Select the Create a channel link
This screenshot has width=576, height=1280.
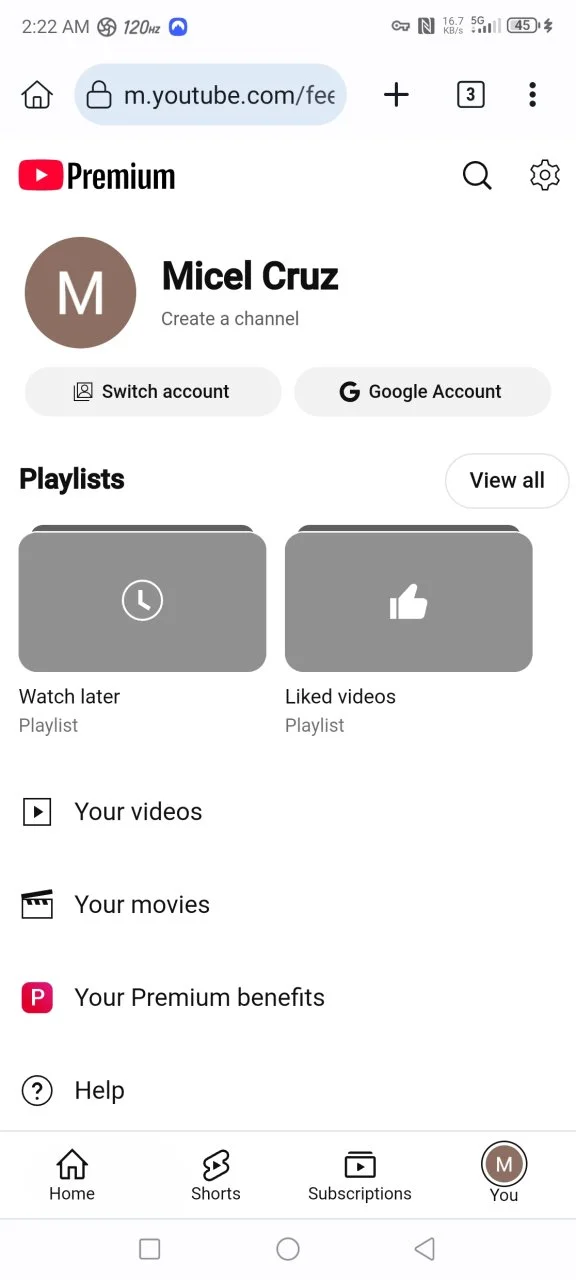coord(230,319)
